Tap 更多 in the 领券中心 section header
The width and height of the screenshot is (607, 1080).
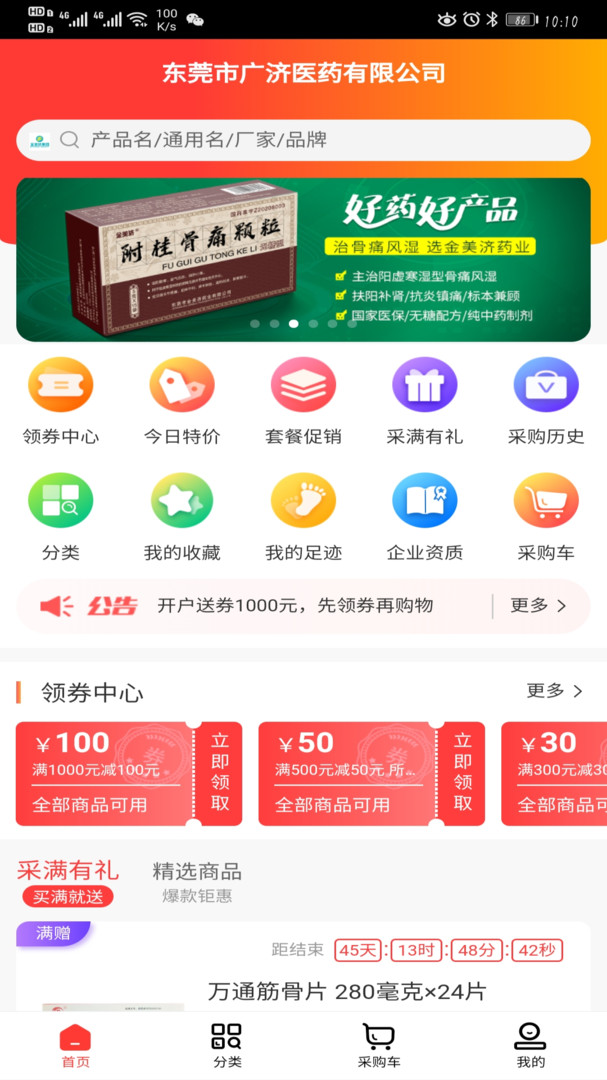point(555,691)
